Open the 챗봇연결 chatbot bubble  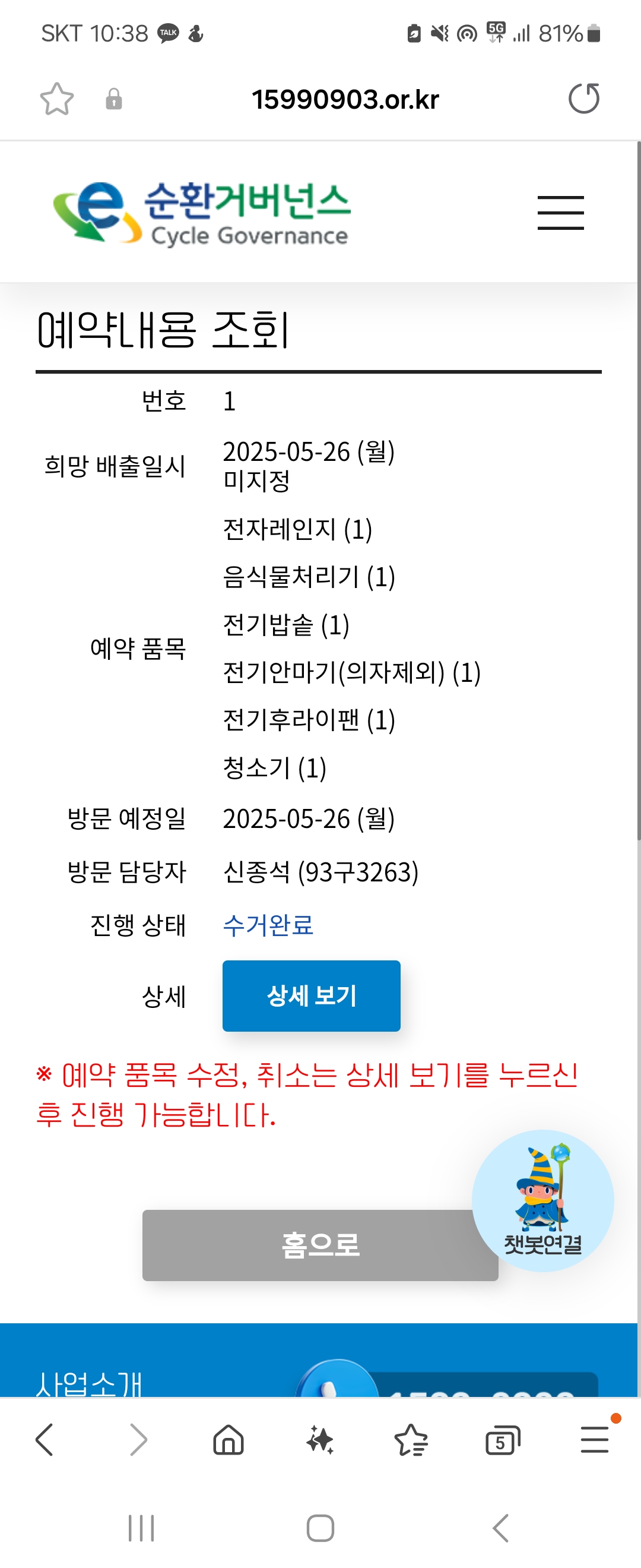542,1200
